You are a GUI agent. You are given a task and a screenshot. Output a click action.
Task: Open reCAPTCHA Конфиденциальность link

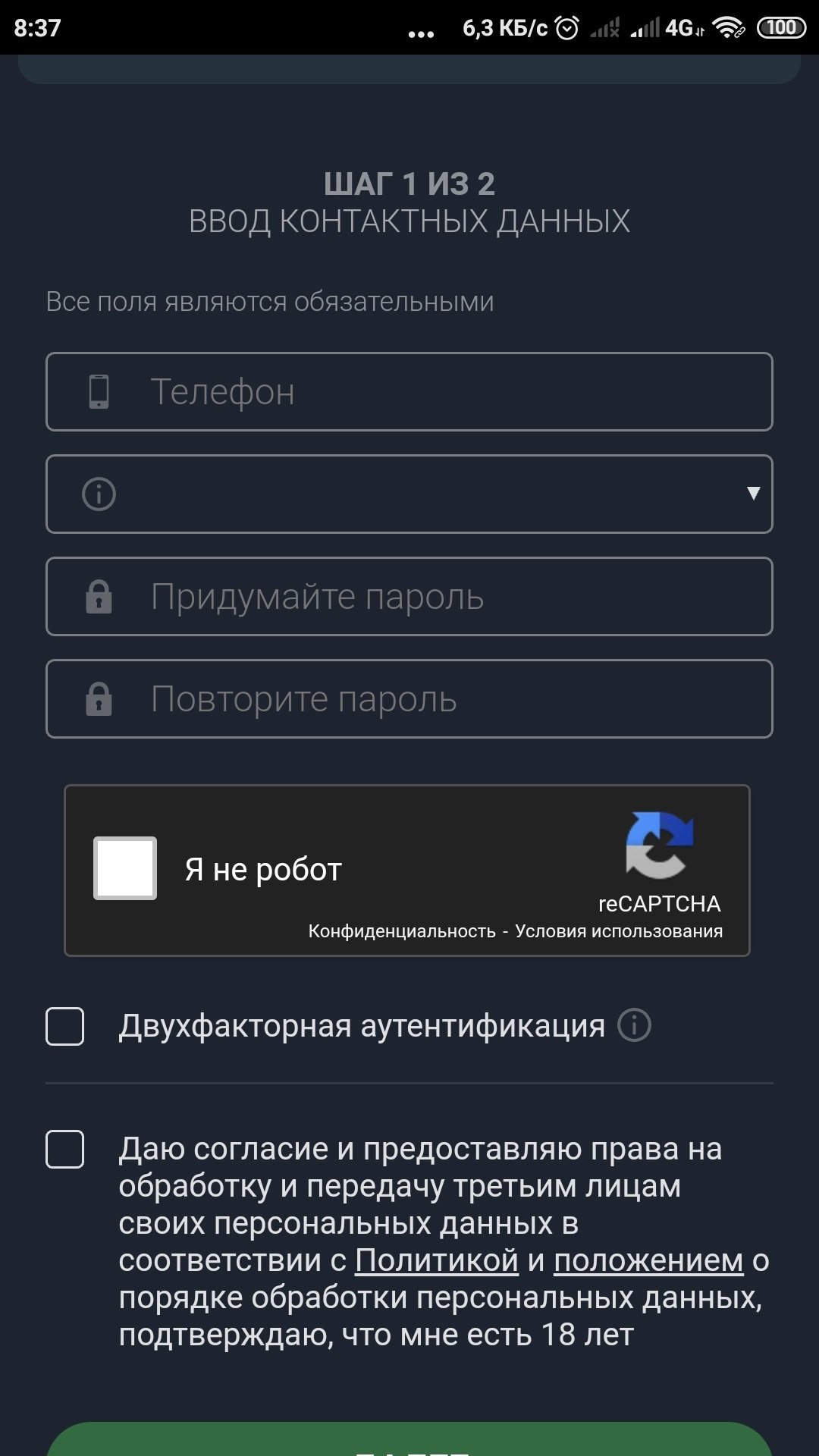click(x=402, y=931)
